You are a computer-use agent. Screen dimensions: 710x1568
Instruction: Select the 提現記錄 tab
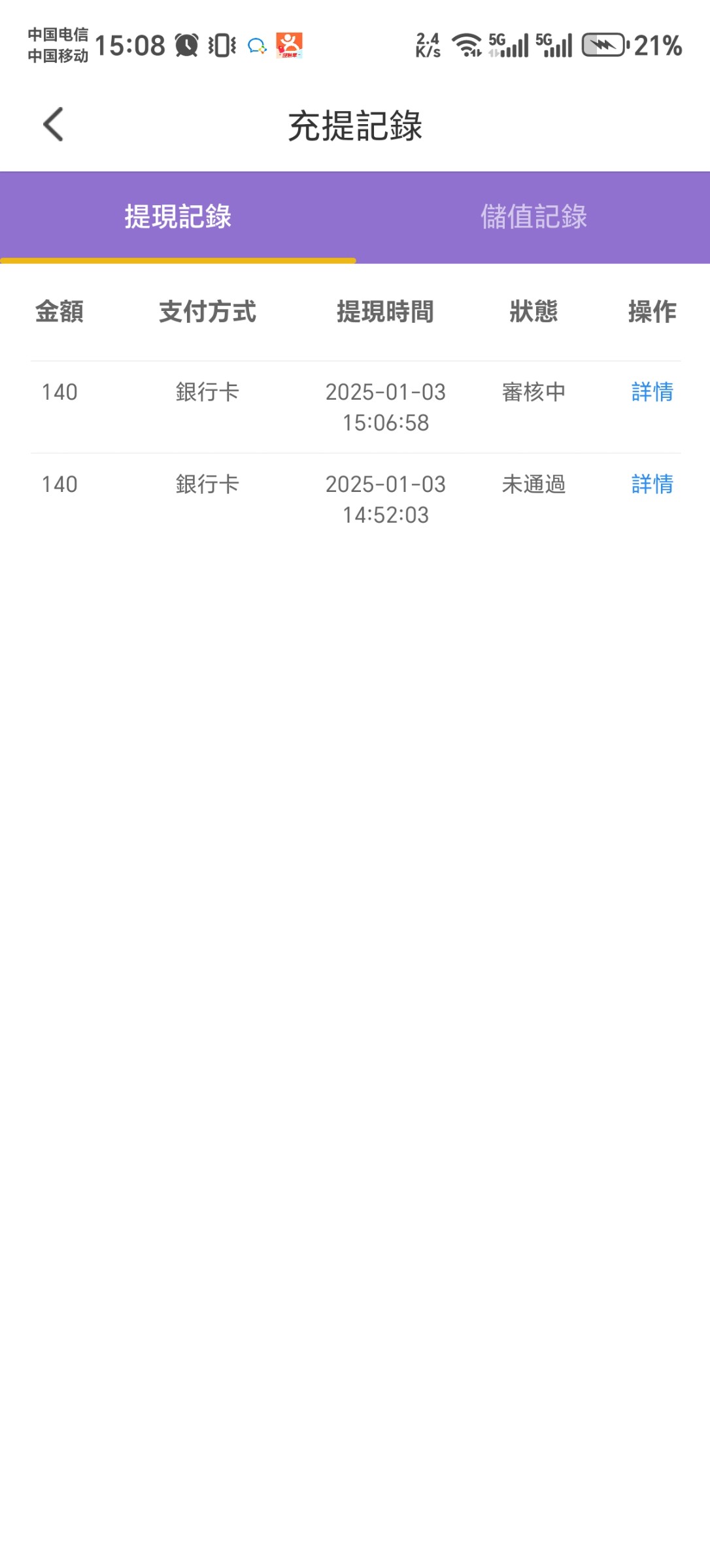coord(178,217)
